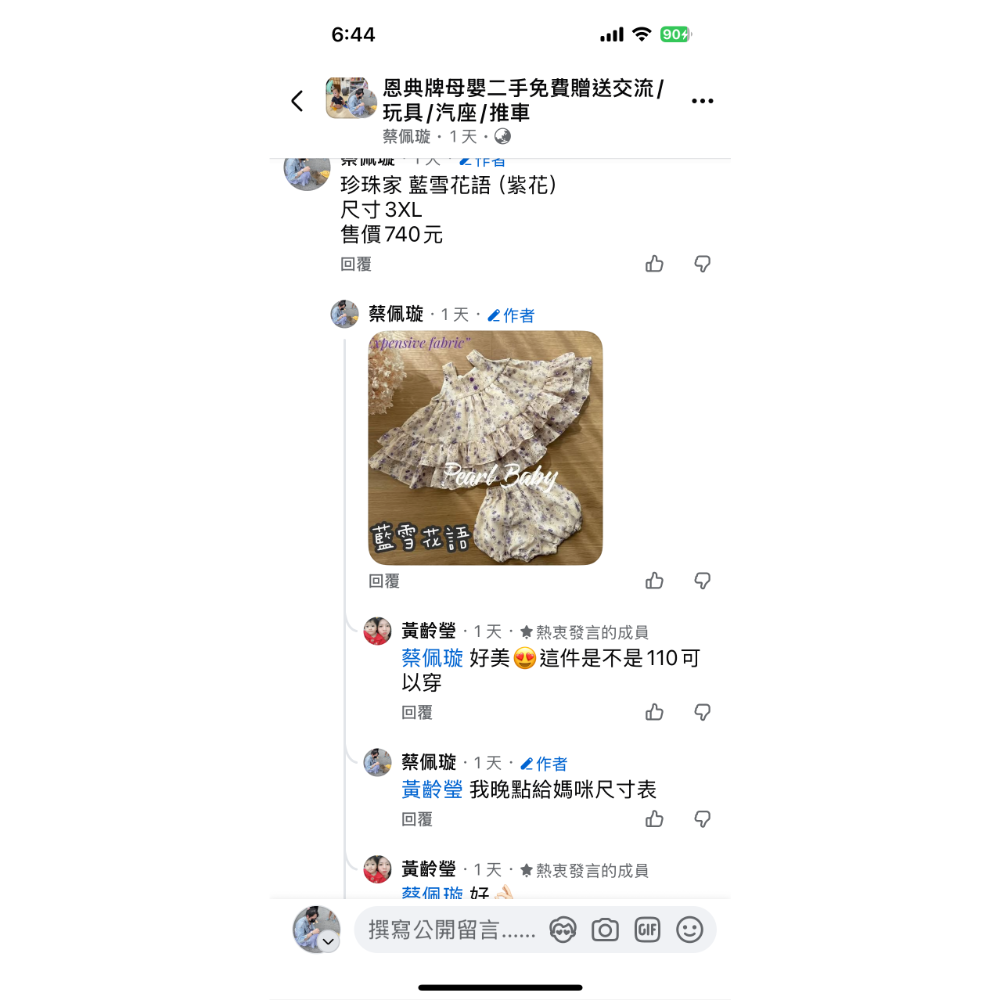The image size is (1000, 1000).
Task: Open the avatar sticker picker
Action: pyautogui.click(x=563, y=930)
